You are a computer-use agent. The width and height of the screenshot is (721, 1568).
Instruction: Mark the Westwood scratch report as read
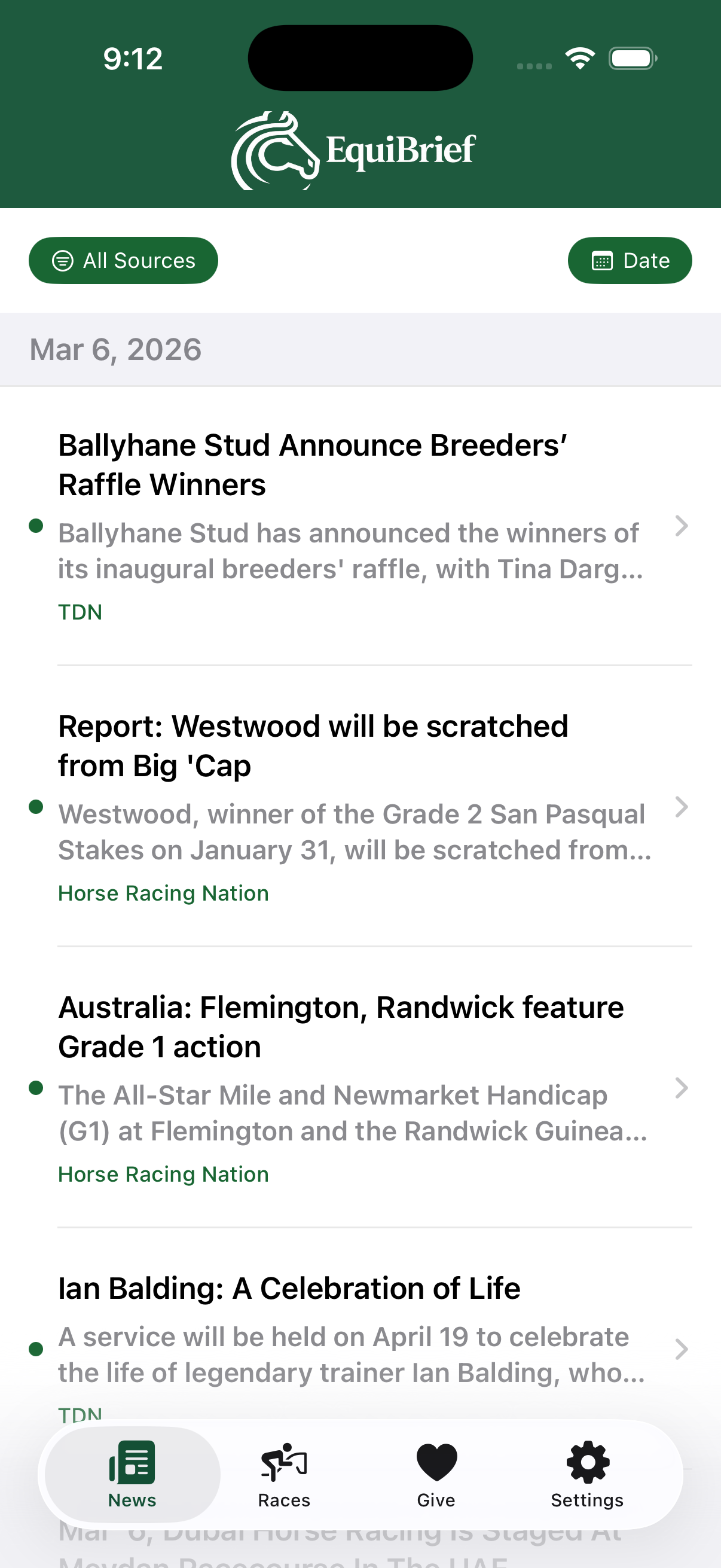[x=37, y=808]
